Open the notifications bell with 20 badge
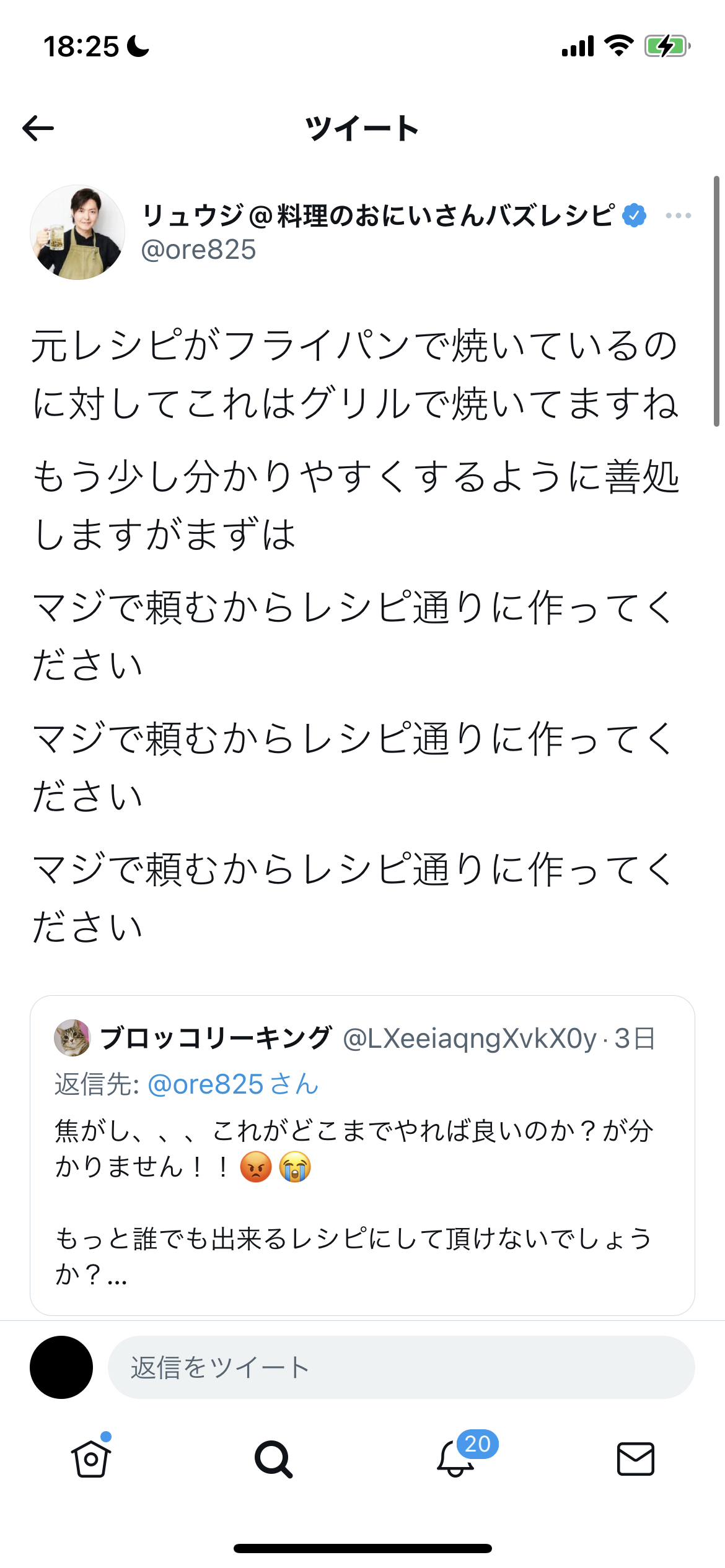725x1568 pixels. tap(456, 1458)
